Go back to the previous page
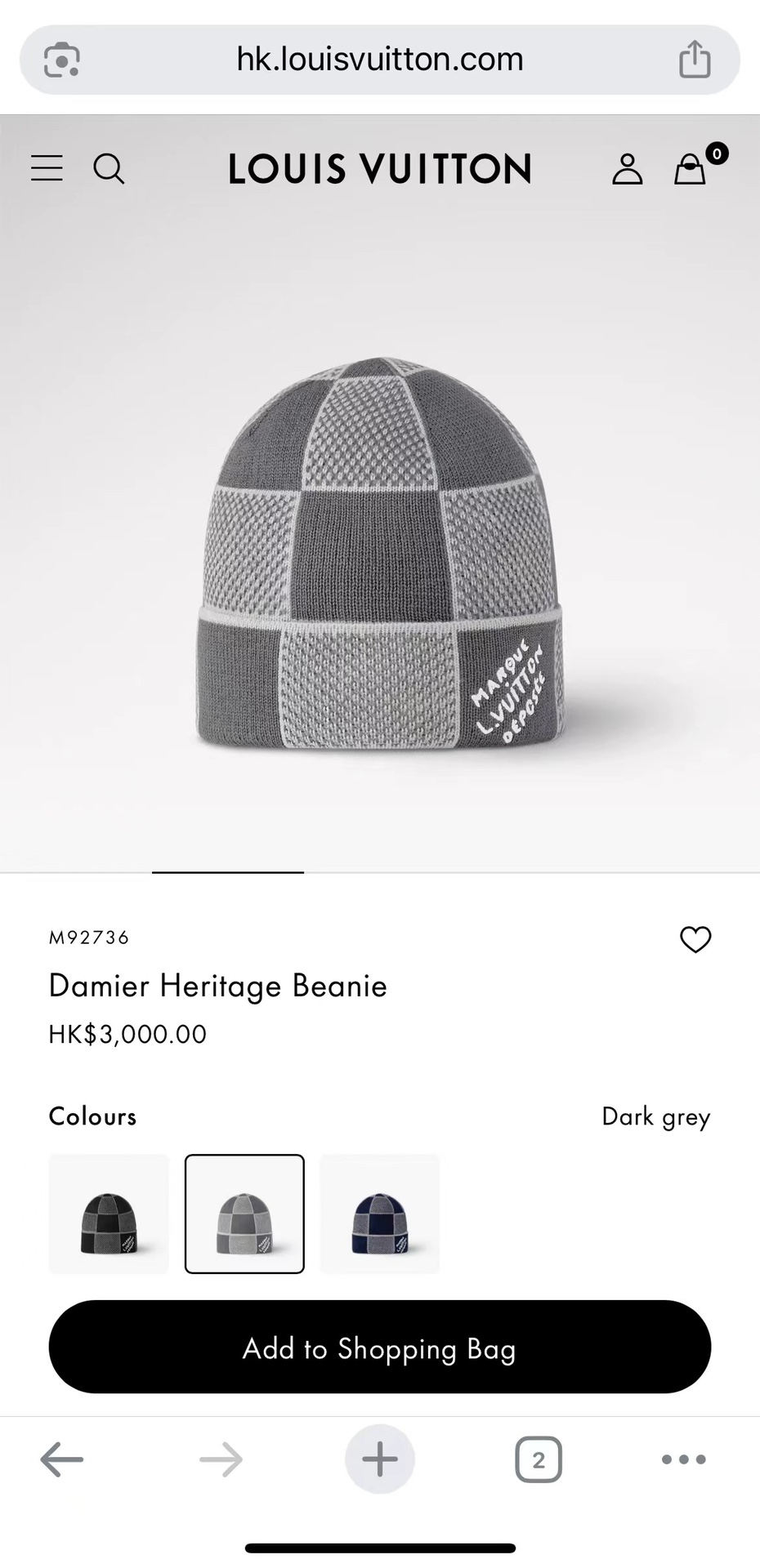 (x=62, y=1459)
